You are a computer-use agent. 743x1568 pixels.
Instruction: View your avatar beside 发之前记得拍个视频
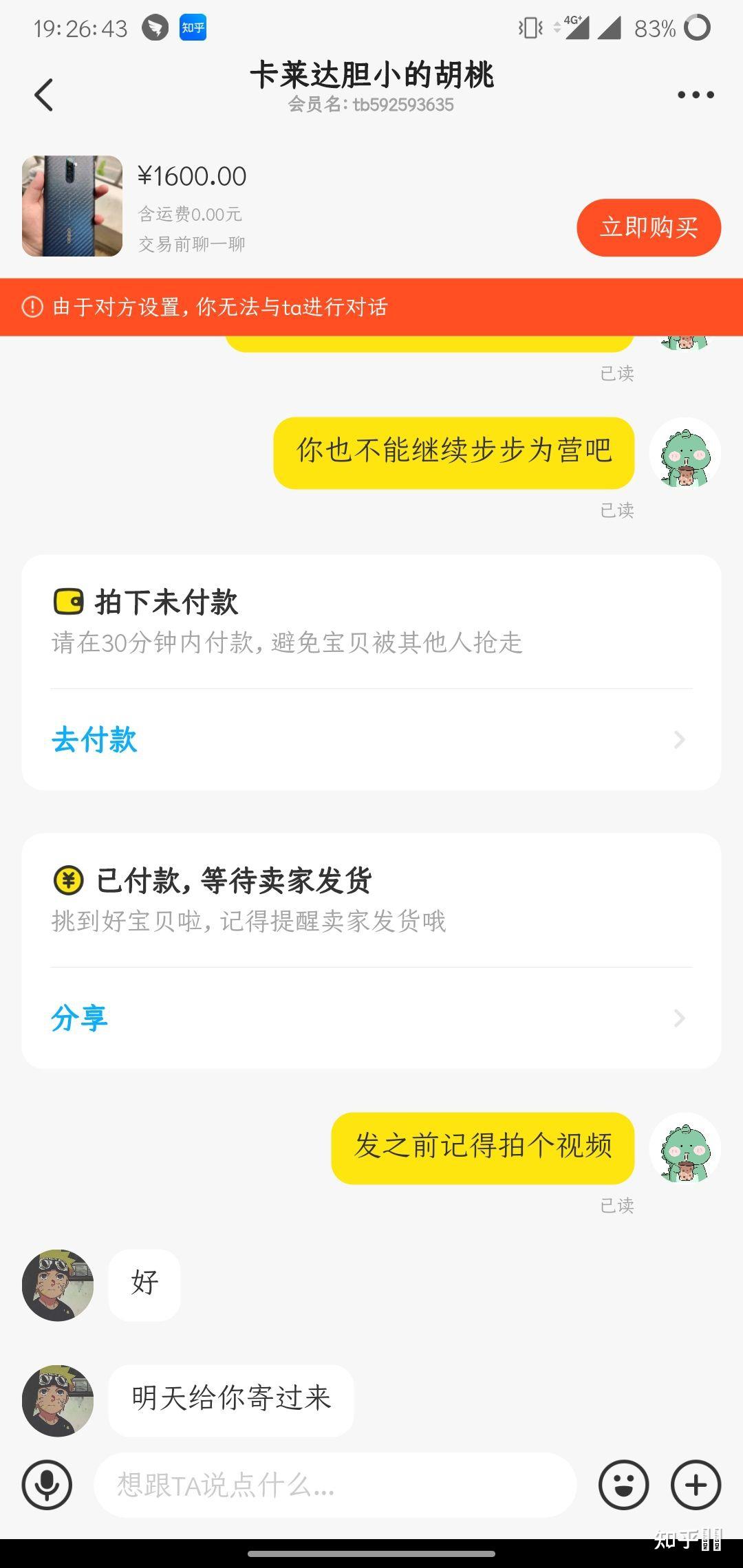tap(685, 1148)
